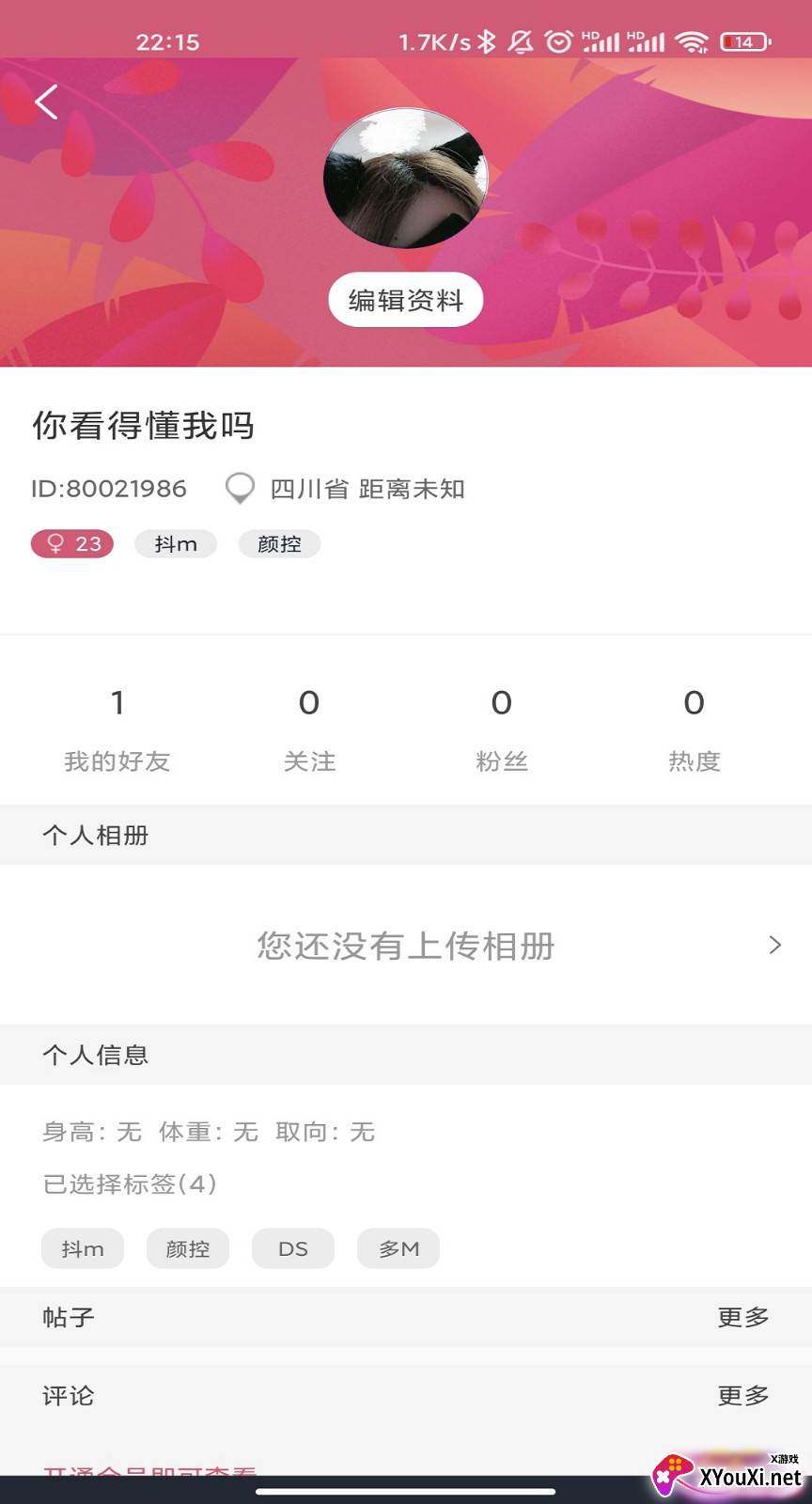Screen dimensions: 812x1504
Task: Select the DS tag chip
Action: click(x=292, y=1248)
